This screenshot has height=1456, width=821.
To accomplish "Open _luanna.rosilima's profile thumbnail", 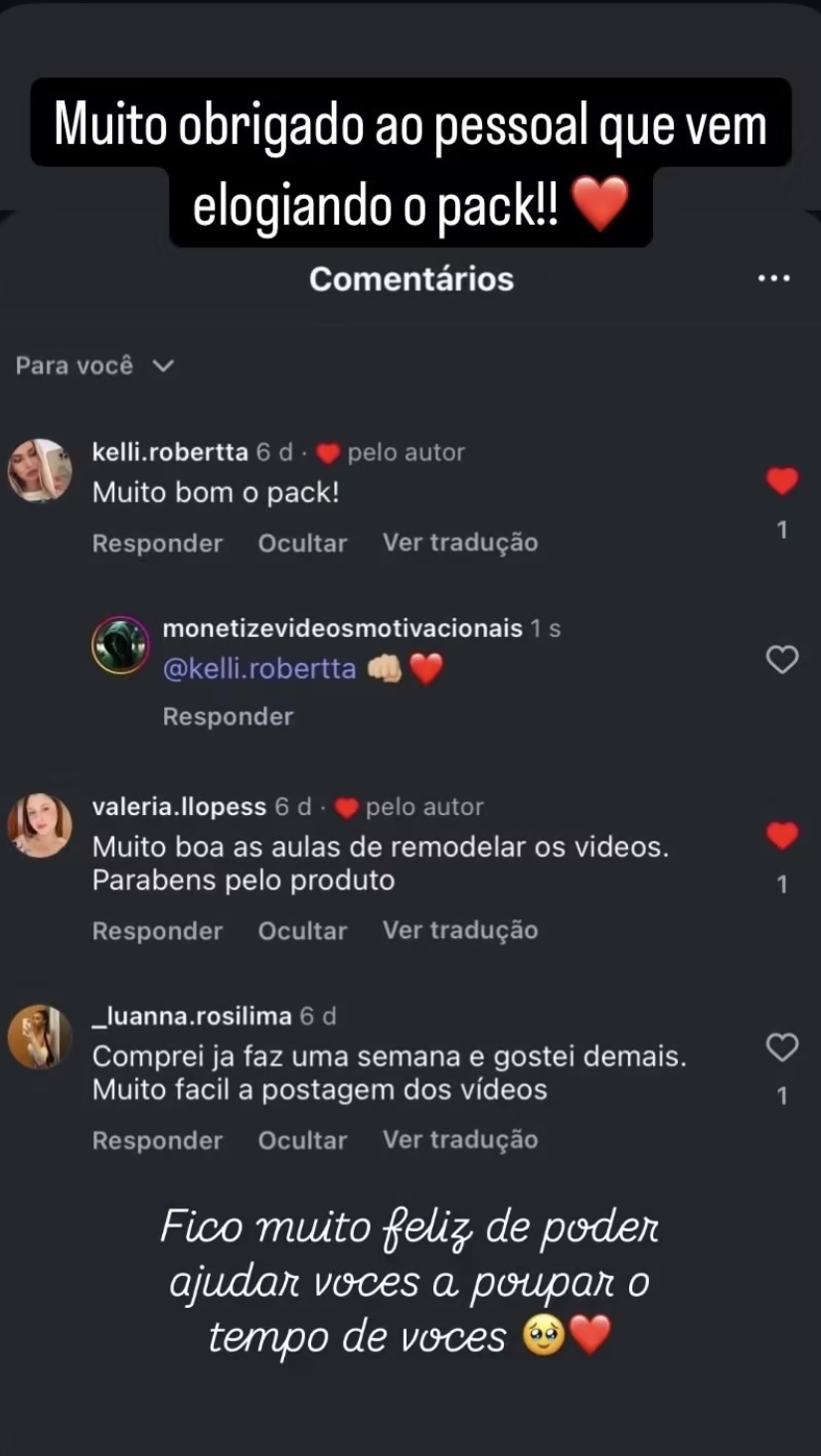I will coord(40,1034).
